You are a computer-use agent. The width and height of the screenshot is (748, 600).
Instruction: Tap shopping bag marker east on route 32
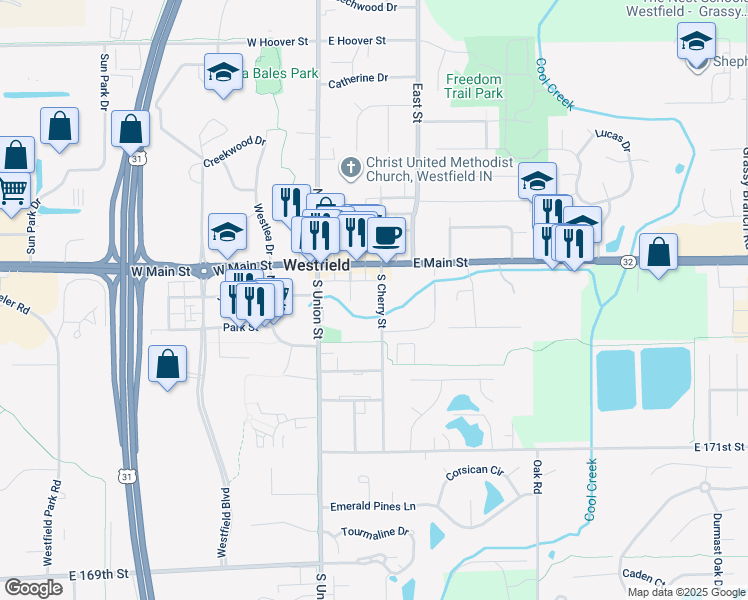658,253
